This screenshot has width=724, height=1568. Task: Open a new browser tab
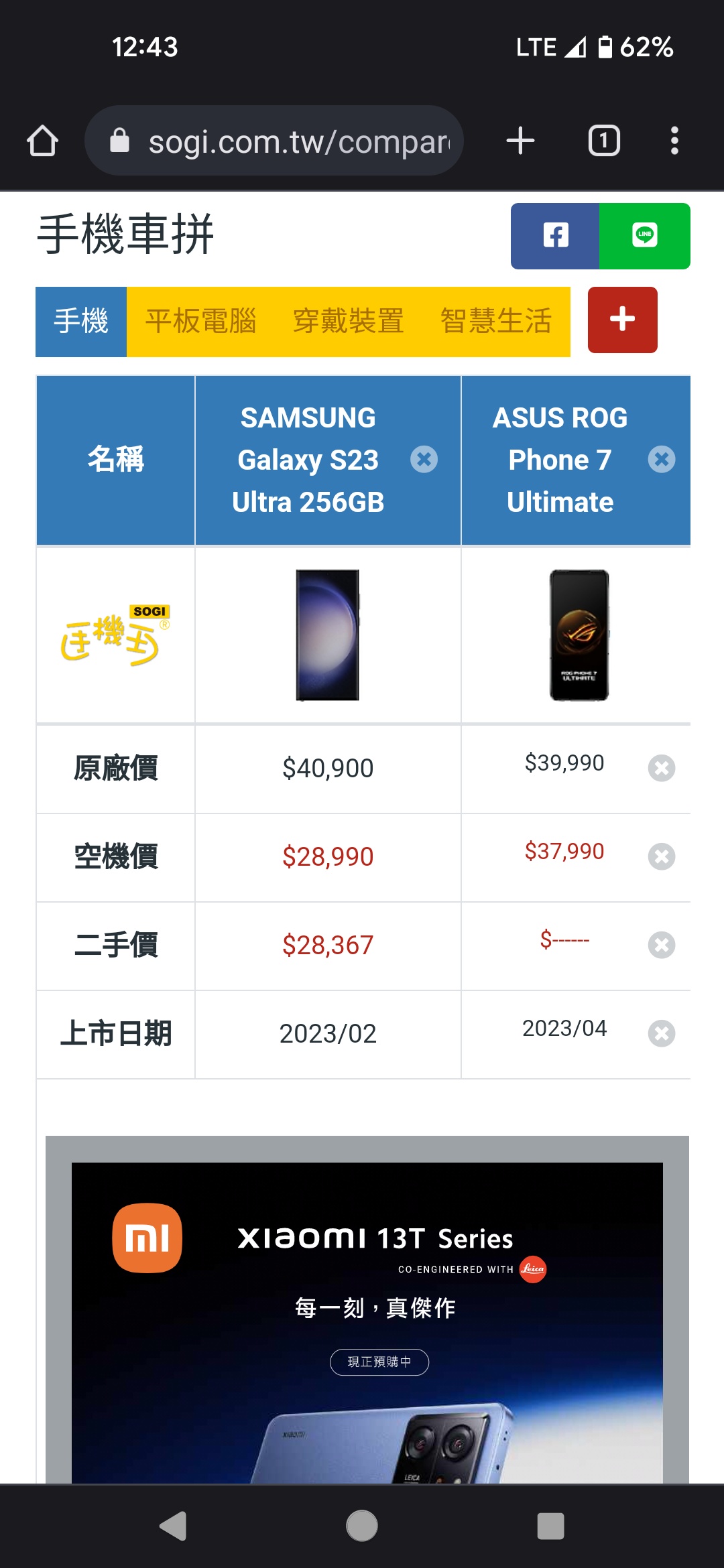520,141
